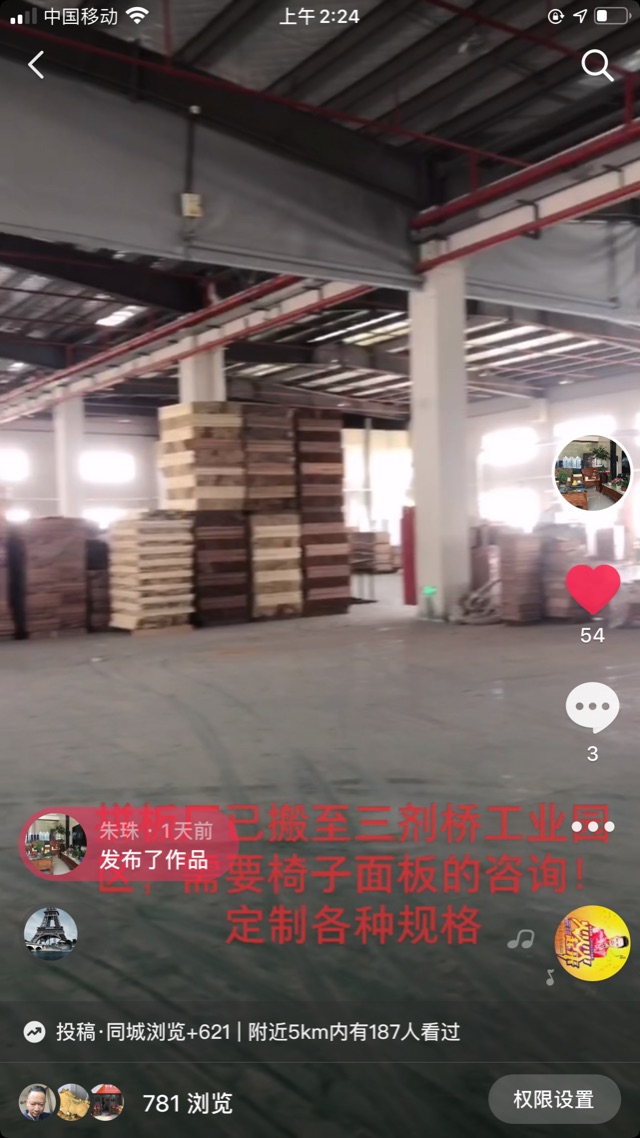Tap the Eiffel Tower avatar

pos(51,933)
